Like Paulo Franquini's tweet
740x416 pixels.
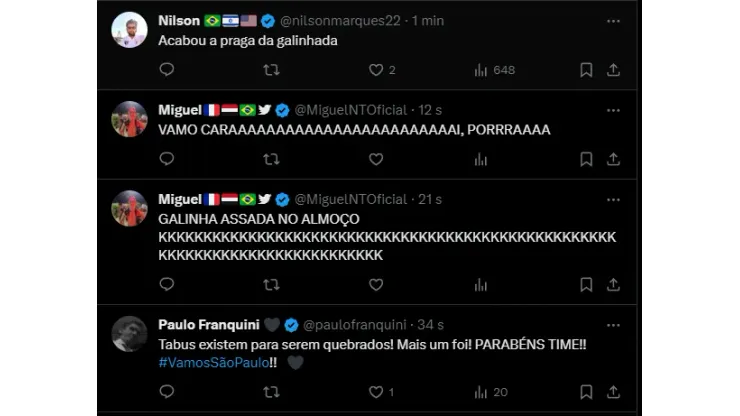(x=376, y=393)
